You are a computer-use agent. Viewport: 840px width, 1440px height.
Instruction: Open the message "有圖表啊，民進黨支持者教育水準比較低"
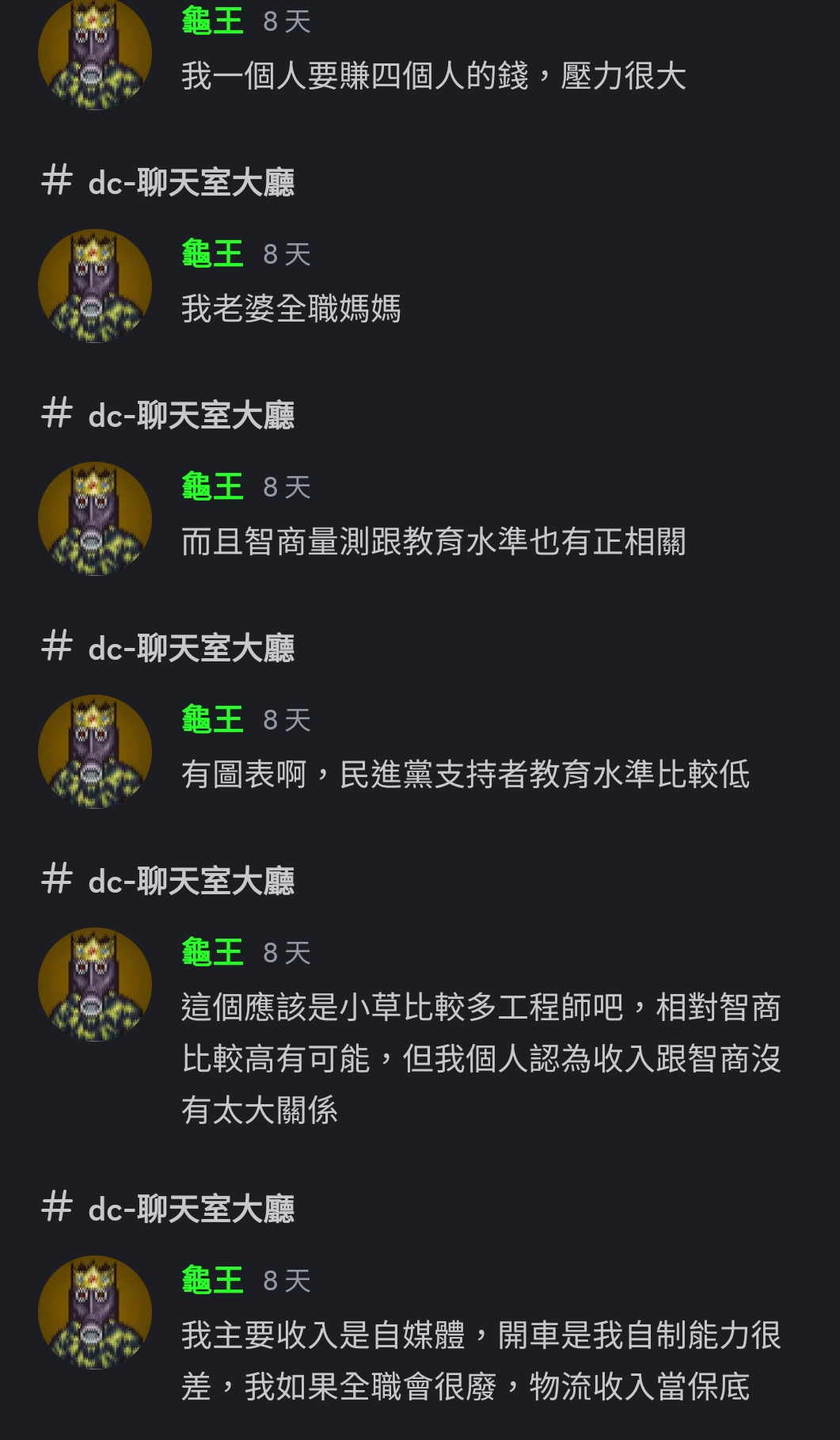click(465, 775)
